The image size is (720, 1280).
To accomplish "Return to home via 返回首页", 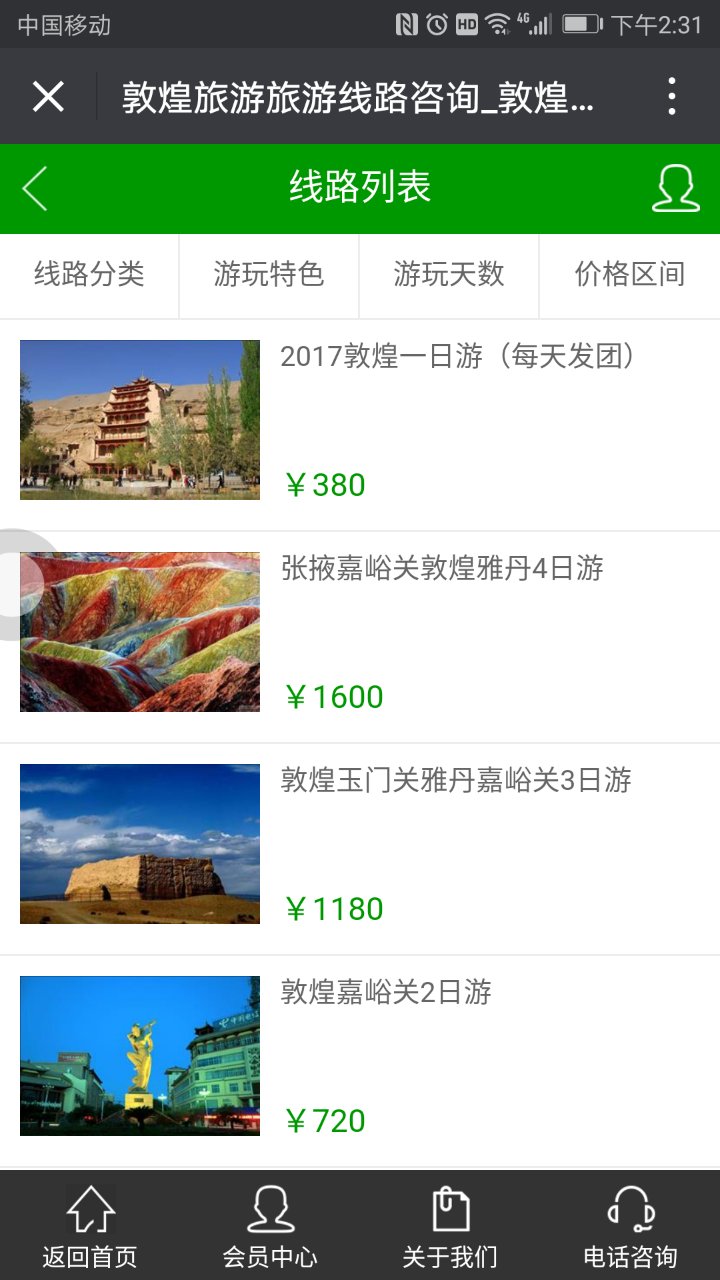I will pos(90,1226).
